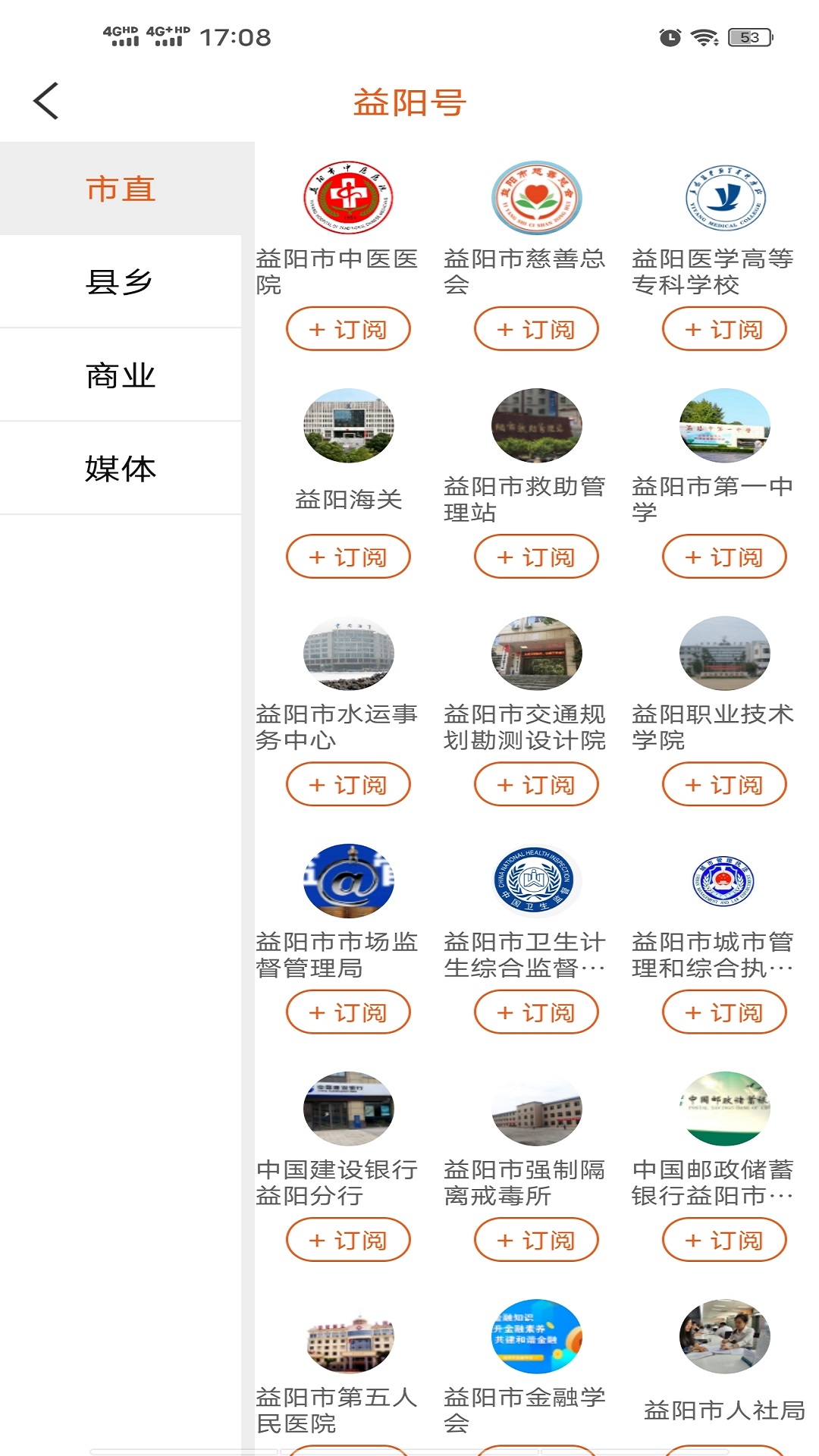Subscribe to 益阳市中医医院
Image resolution: width=819 pixels, height=1456 pixels.
click(348, 329)
